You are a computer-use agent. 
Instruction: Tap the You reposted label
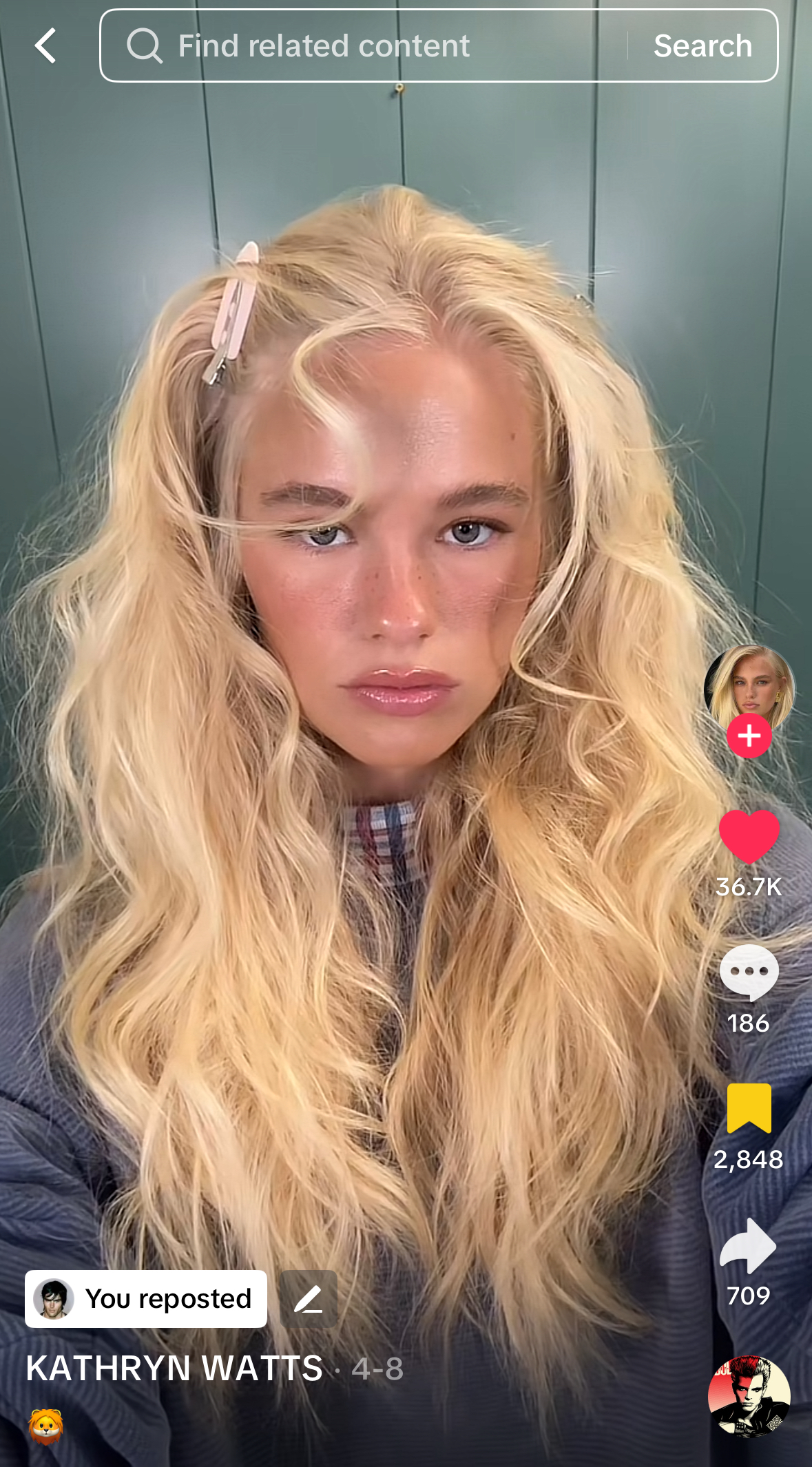click(x=146, y=1299)
